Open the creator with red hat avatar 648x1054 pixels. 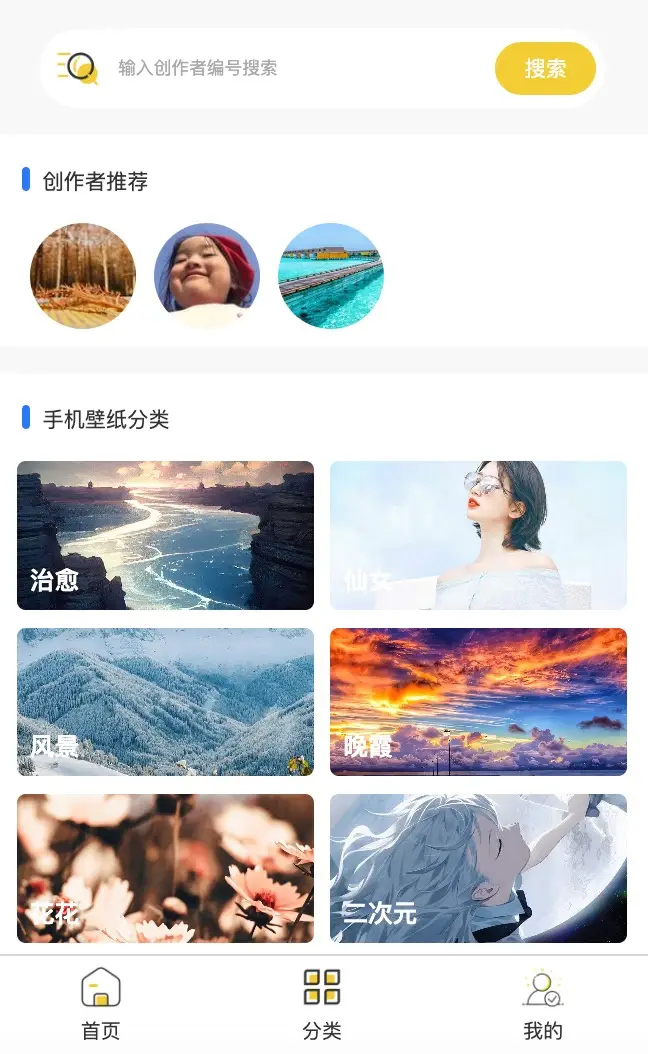206,276
